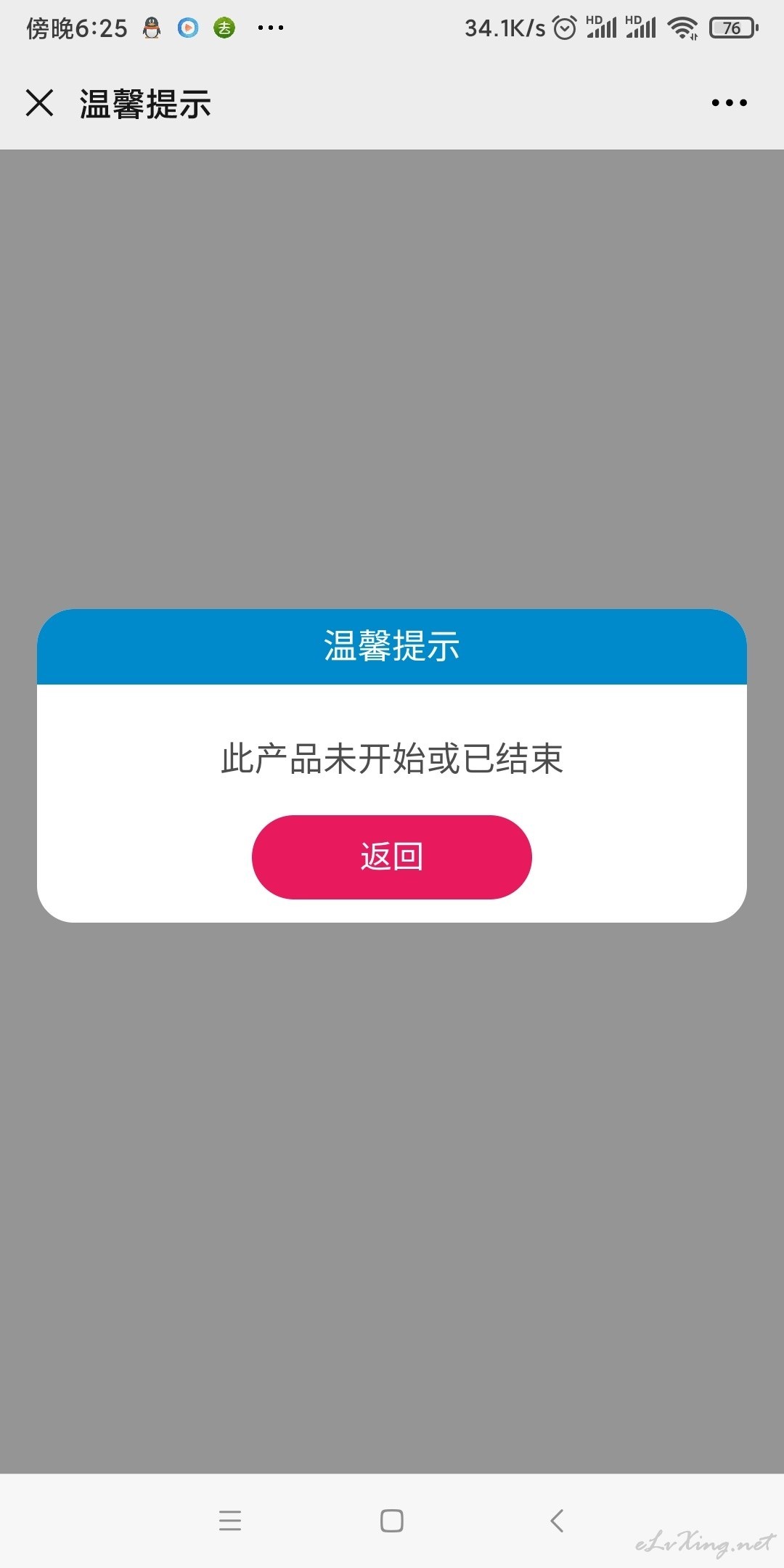The width and height of the screenshot is (784, 1568).
Task: Go back using system navigation arrow
Action: point(557,1520)
